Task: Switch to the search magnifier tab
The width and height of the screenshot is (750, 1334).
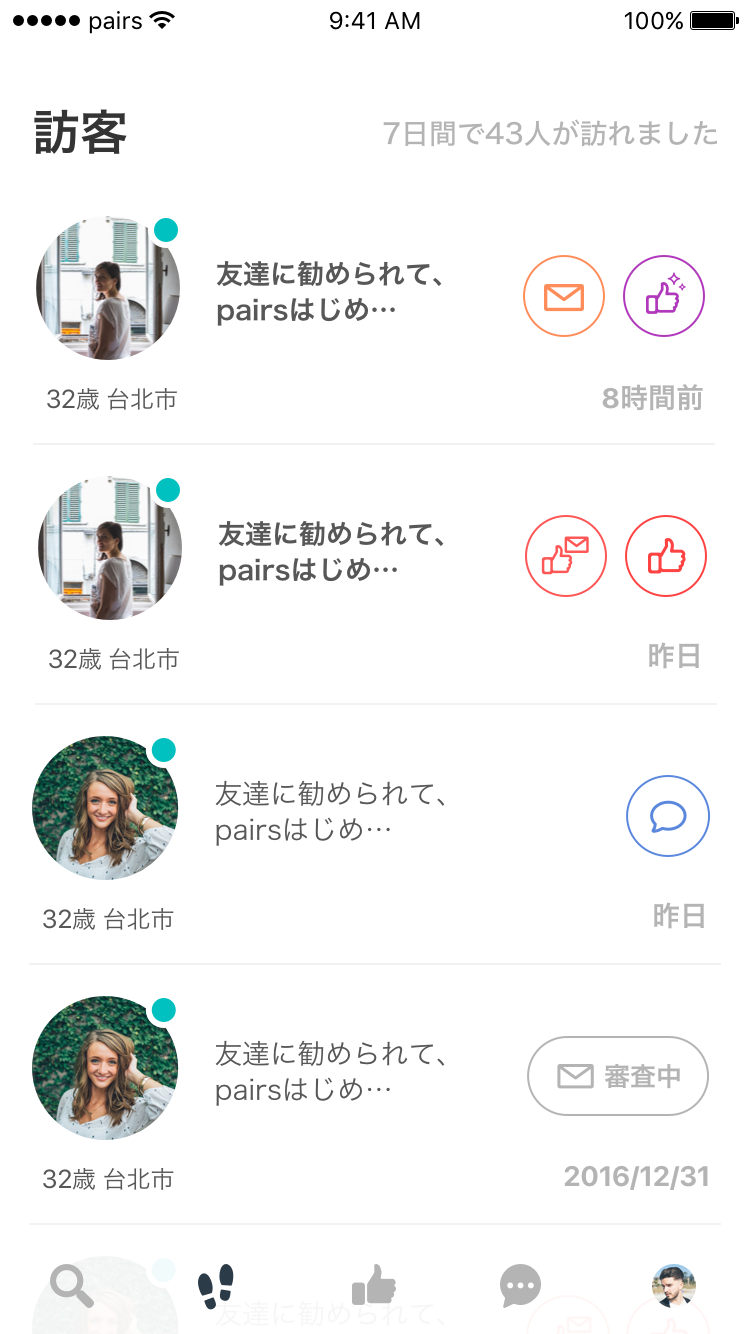Action: click(x=72, y=1285)
